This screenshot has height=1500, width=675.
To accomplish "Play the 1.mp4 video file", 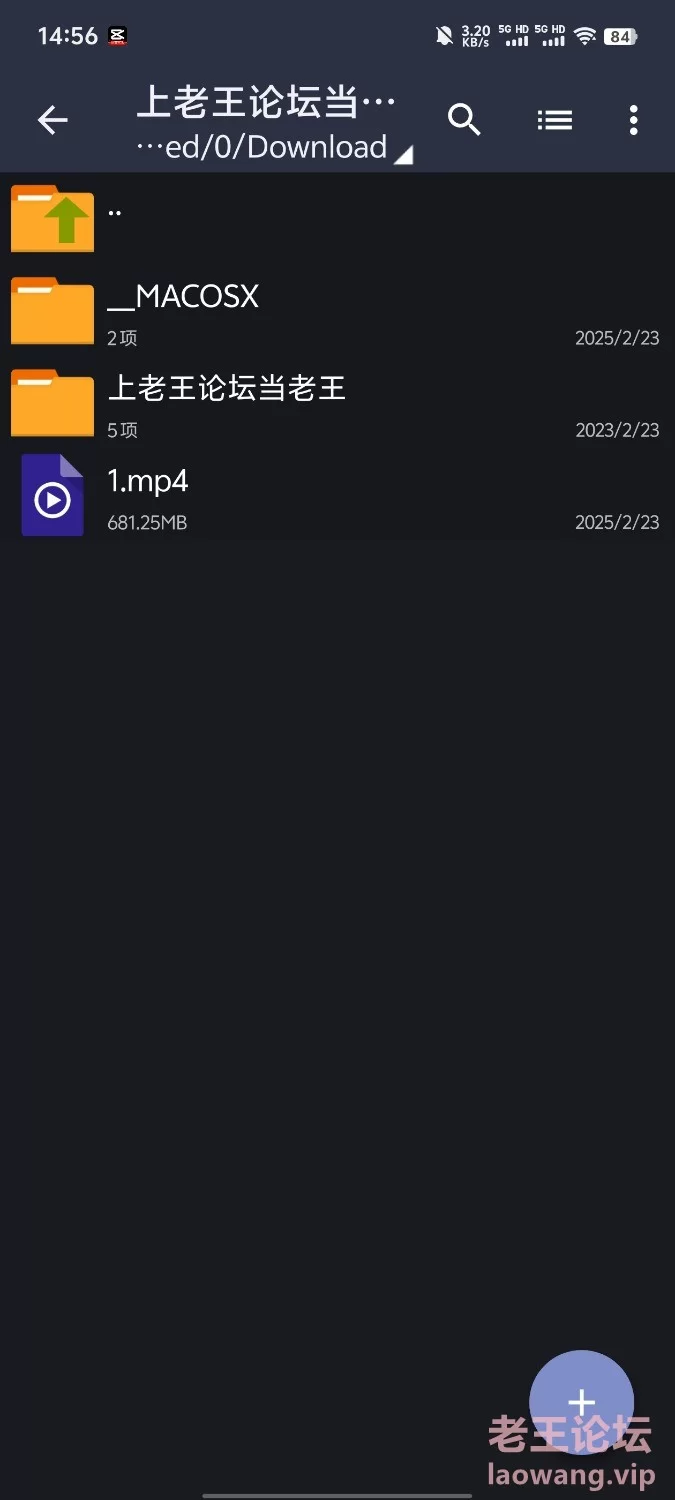I will click(x=337, y=495).
